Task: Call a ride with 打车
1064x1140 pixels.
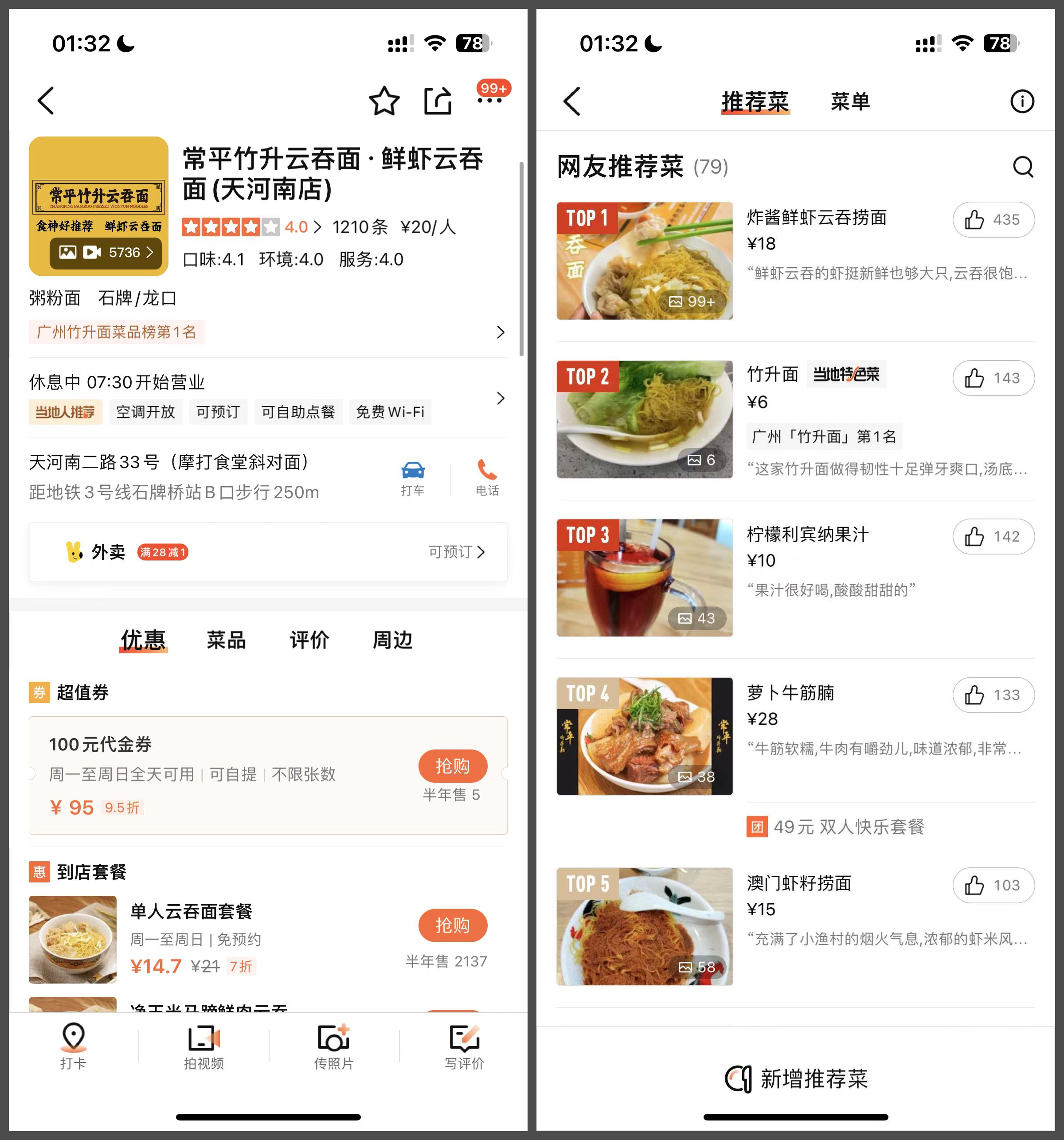Action: tap(412, 478)
